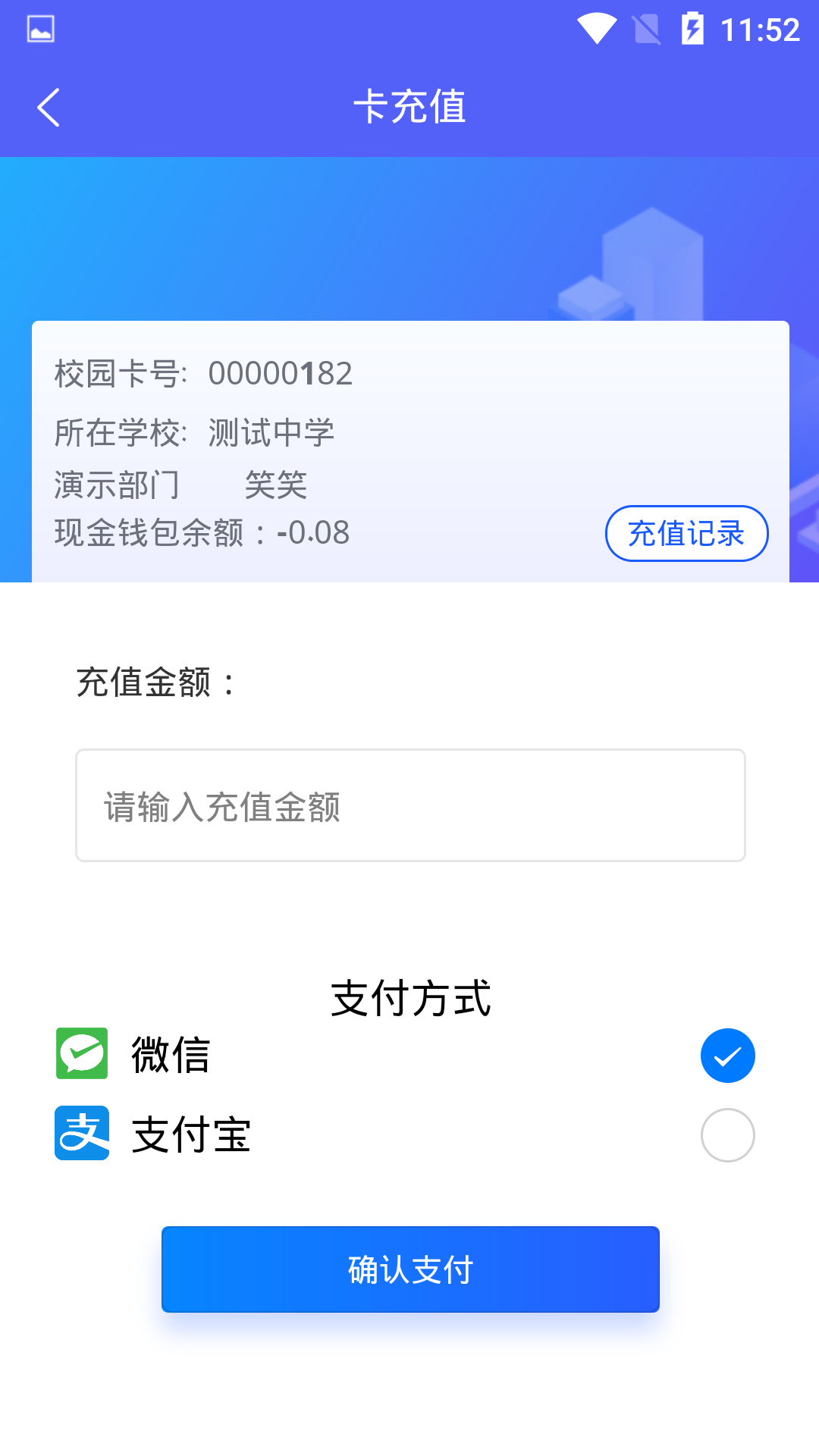Viewport: 819px width, 1456px height.
Task: Check the WeChat payment option
Action: [727, 1054]
